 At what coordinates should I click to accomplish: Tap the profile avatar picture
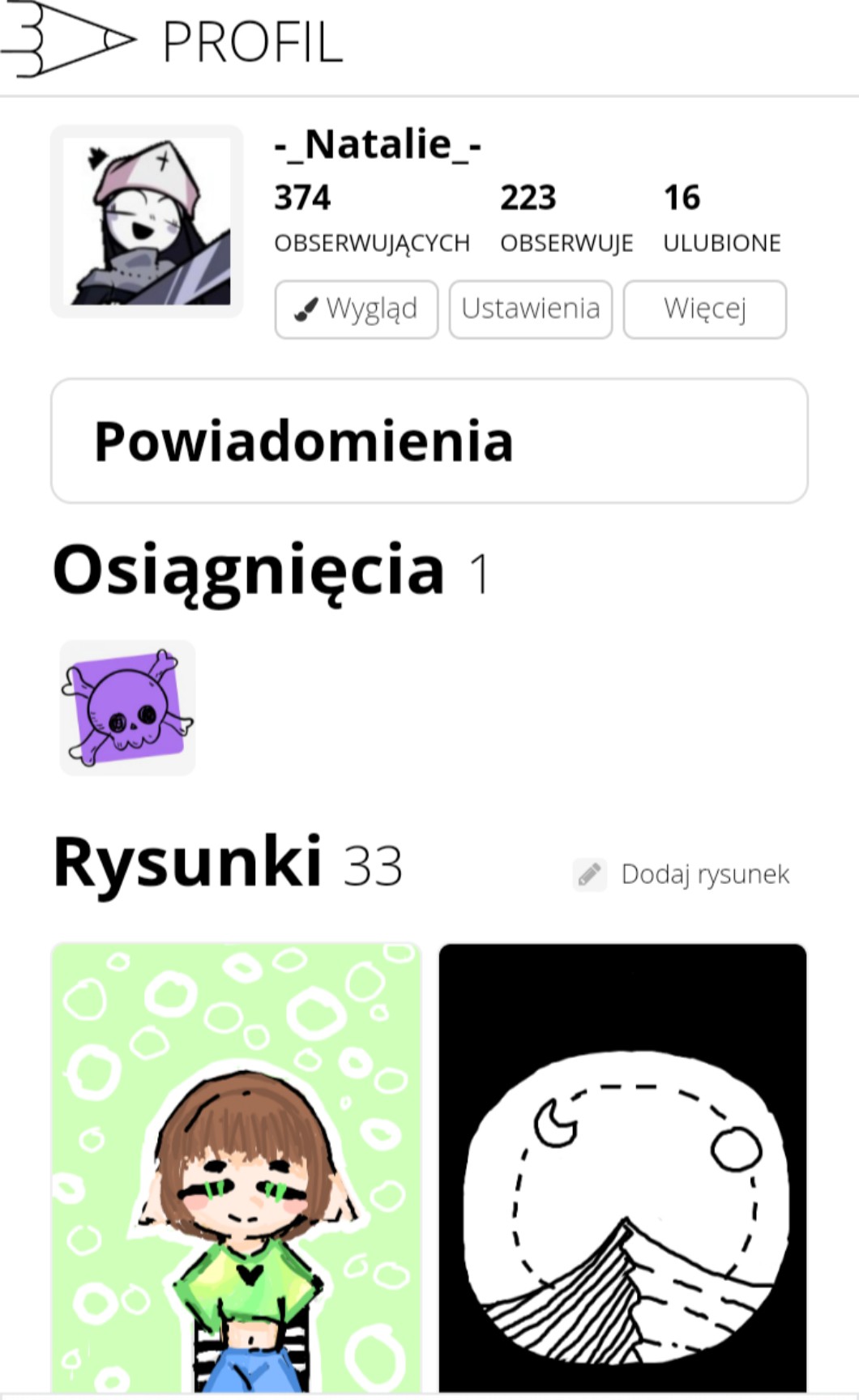point(147,221)
